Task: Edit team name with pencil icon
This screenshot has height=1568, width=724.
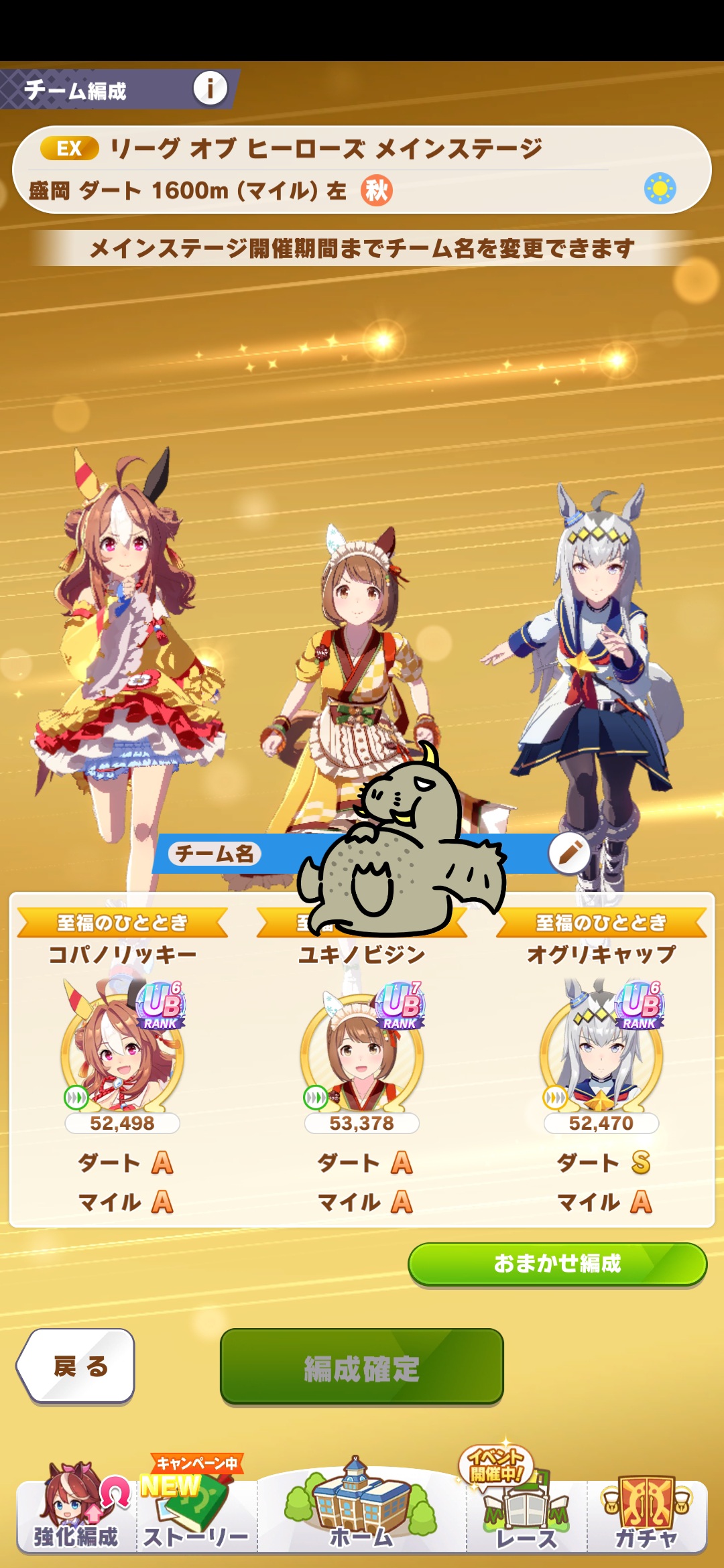Action: [x=569, y=853]
